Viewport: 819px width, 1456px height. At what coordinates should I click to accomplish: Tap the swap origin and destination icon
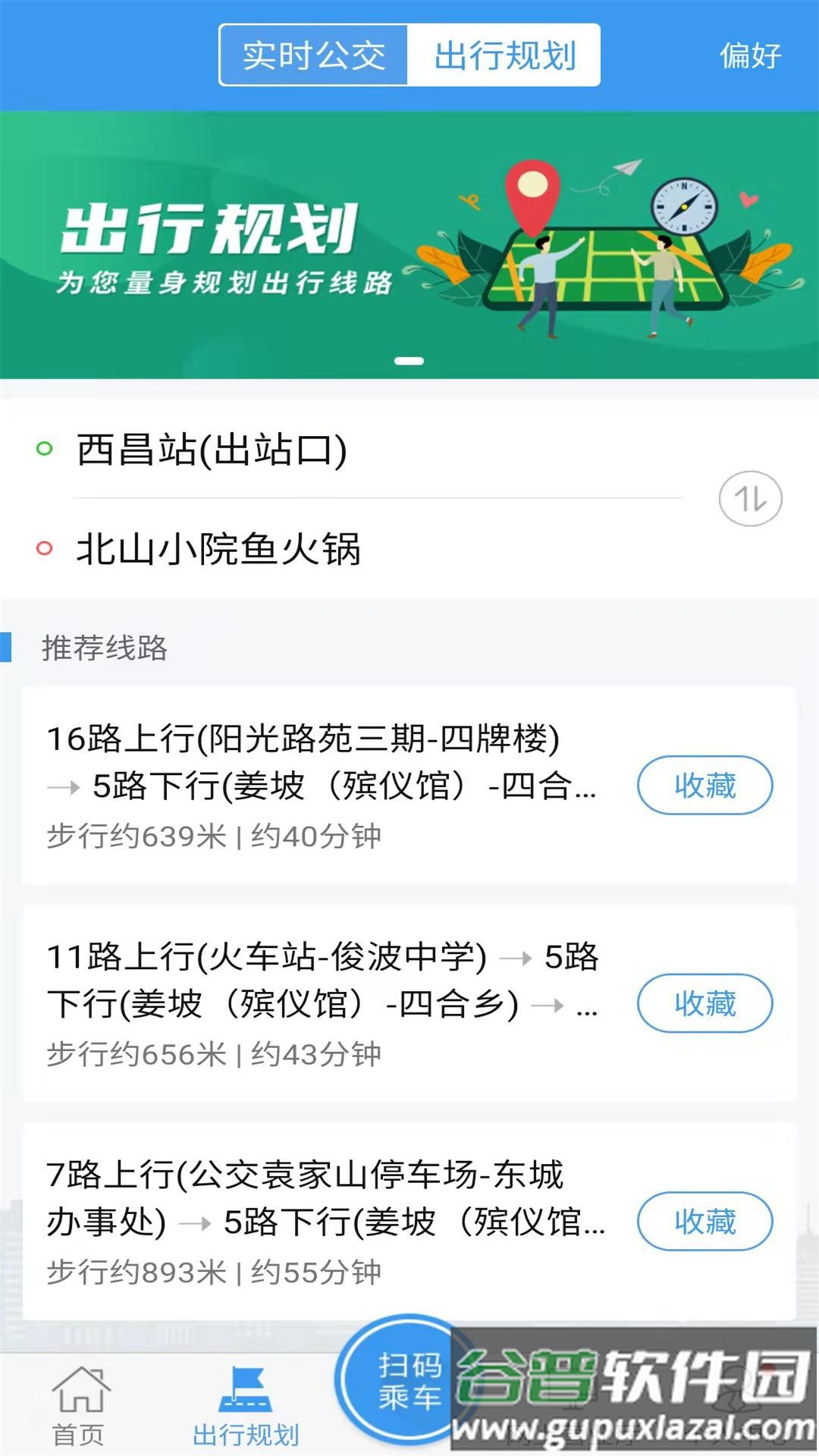pos(751,499)
